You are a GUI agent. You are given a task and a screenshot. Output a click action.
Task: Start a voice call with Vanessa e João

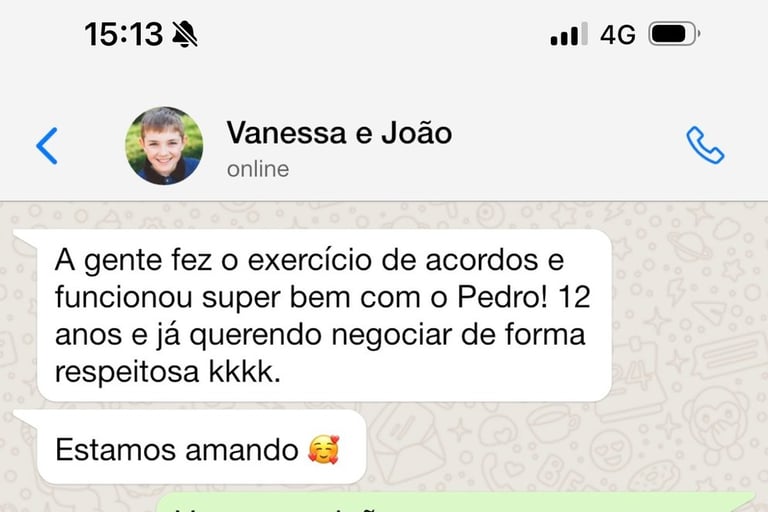705,146
